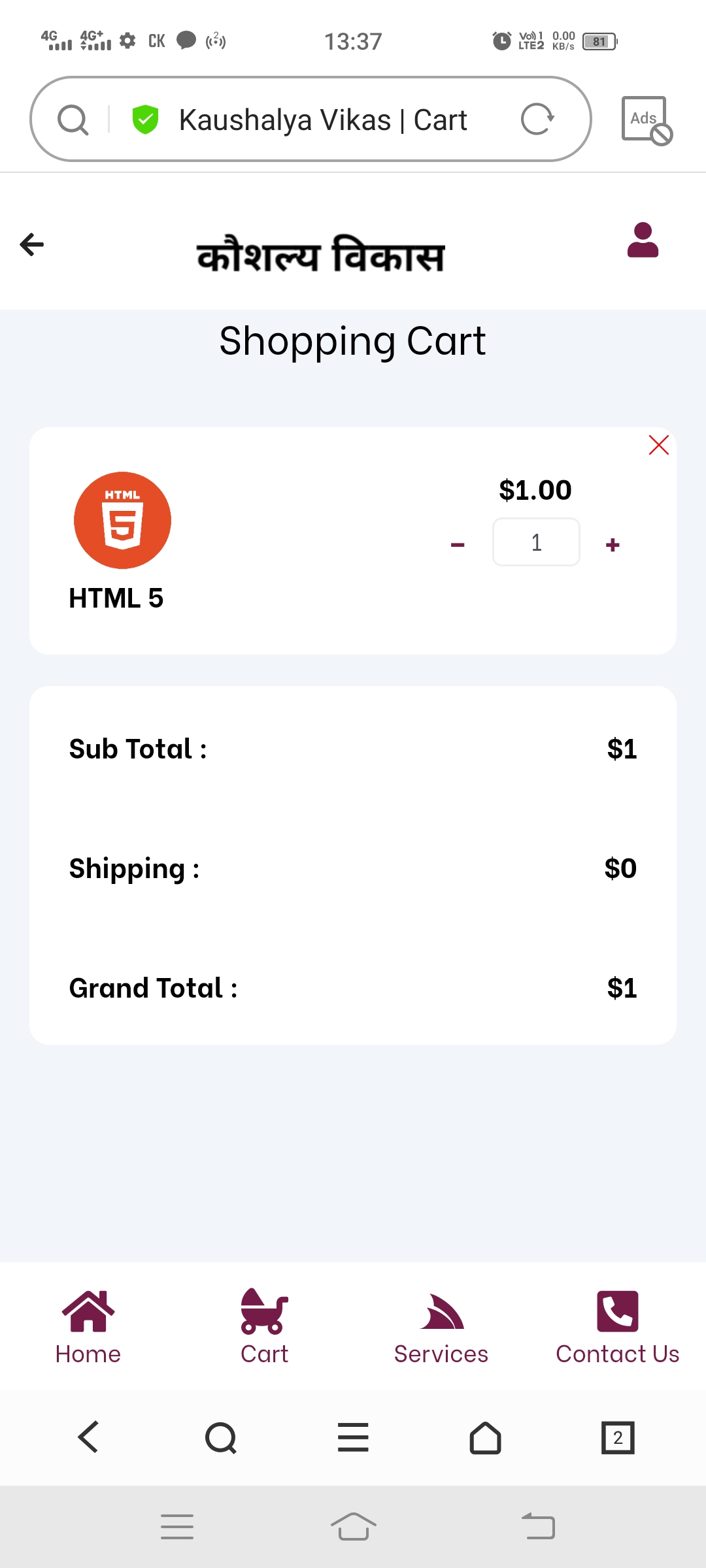
Task: Decrease HTML 5 quantity by one
Action: (458, 544)
